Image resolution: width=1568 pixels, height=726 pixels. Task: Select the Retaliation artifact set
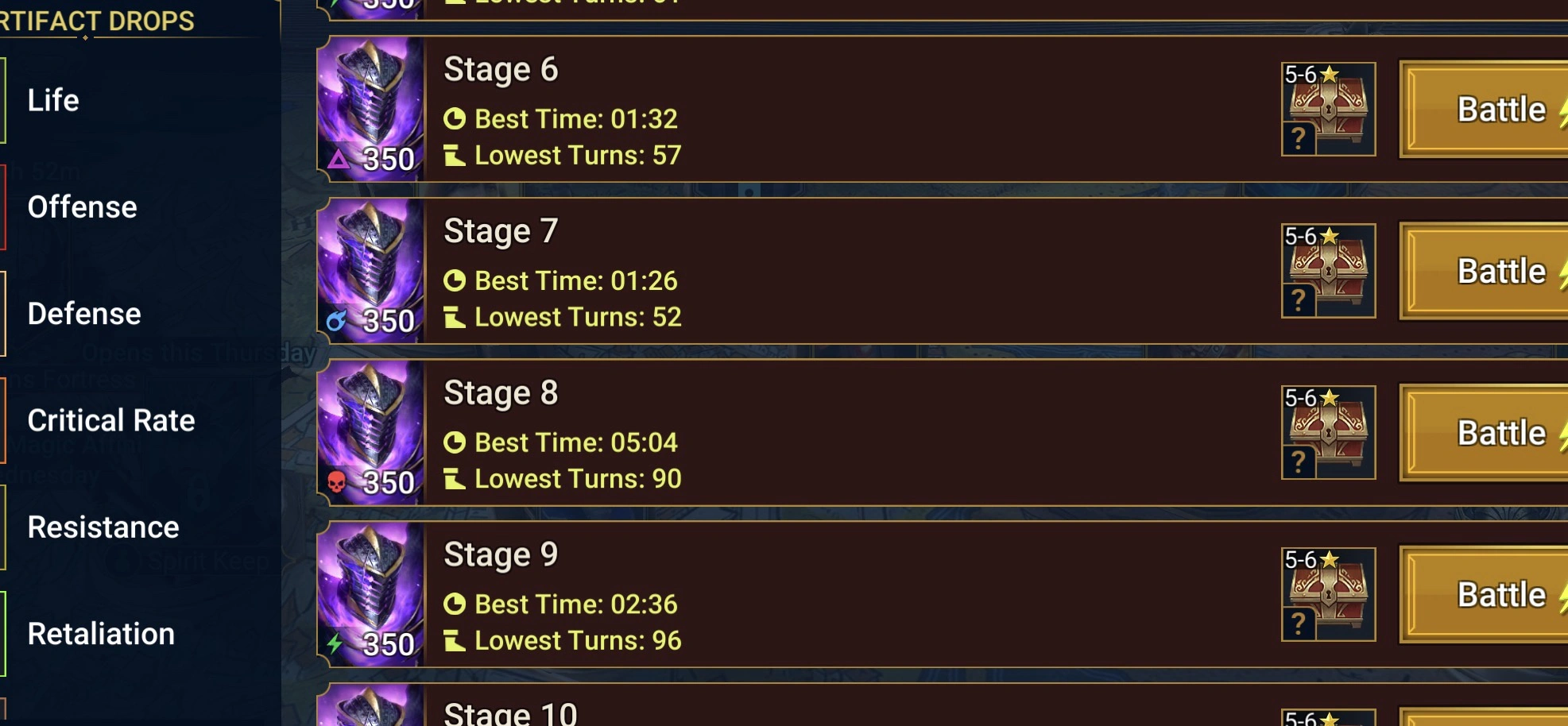click(x=101, y=634)
